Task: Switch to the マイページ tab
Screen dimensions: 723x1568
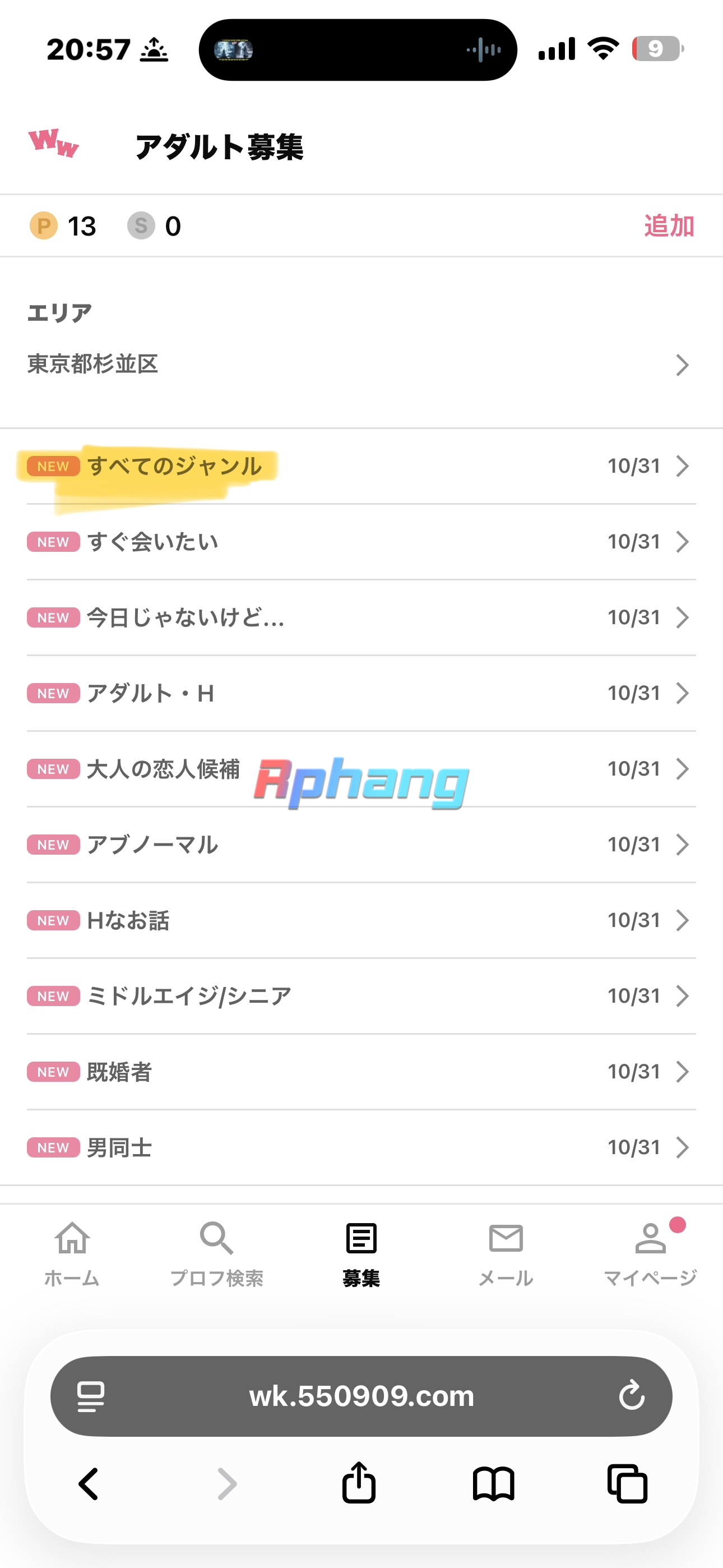Action: tap(650, 1254)
